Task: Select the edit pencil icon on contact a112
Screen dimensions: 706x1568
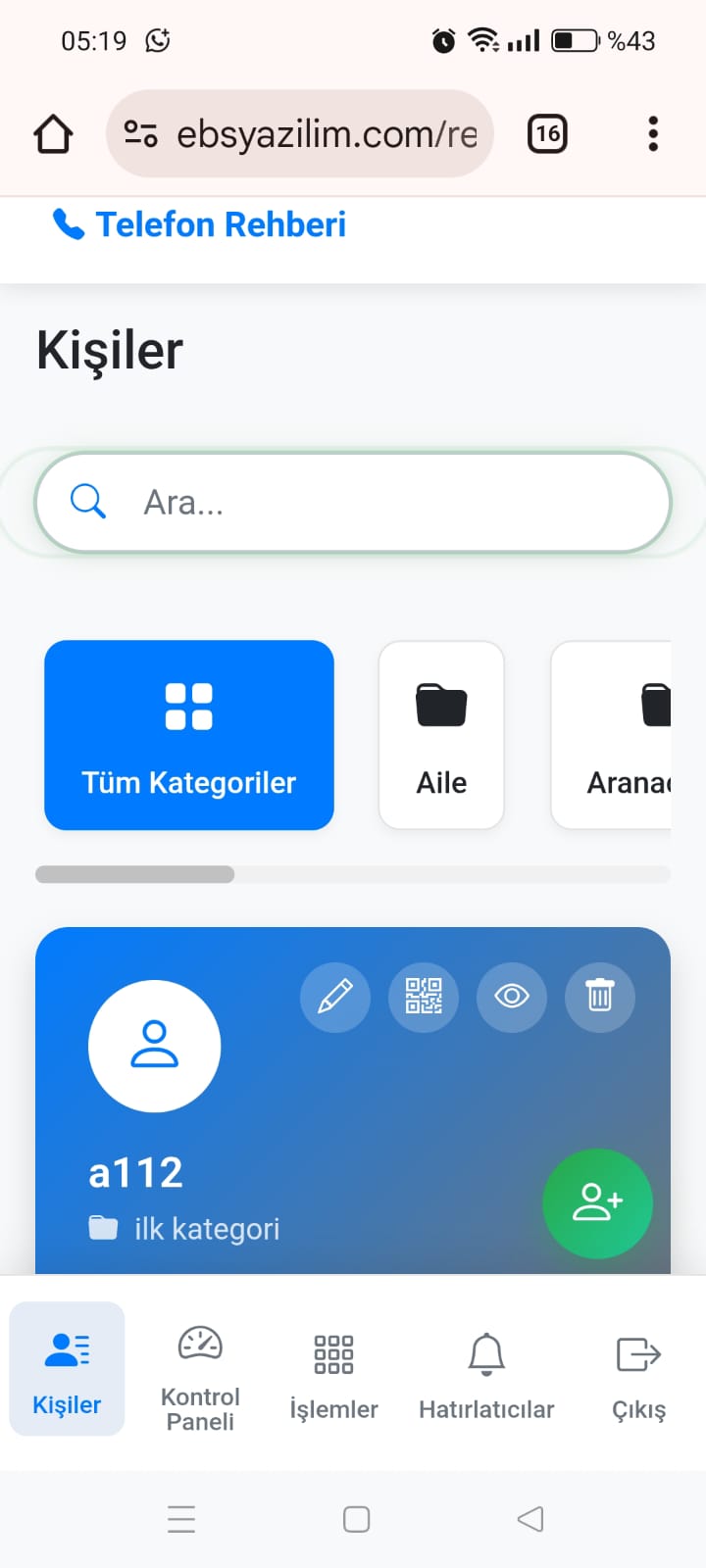Action: pos(334,997)
